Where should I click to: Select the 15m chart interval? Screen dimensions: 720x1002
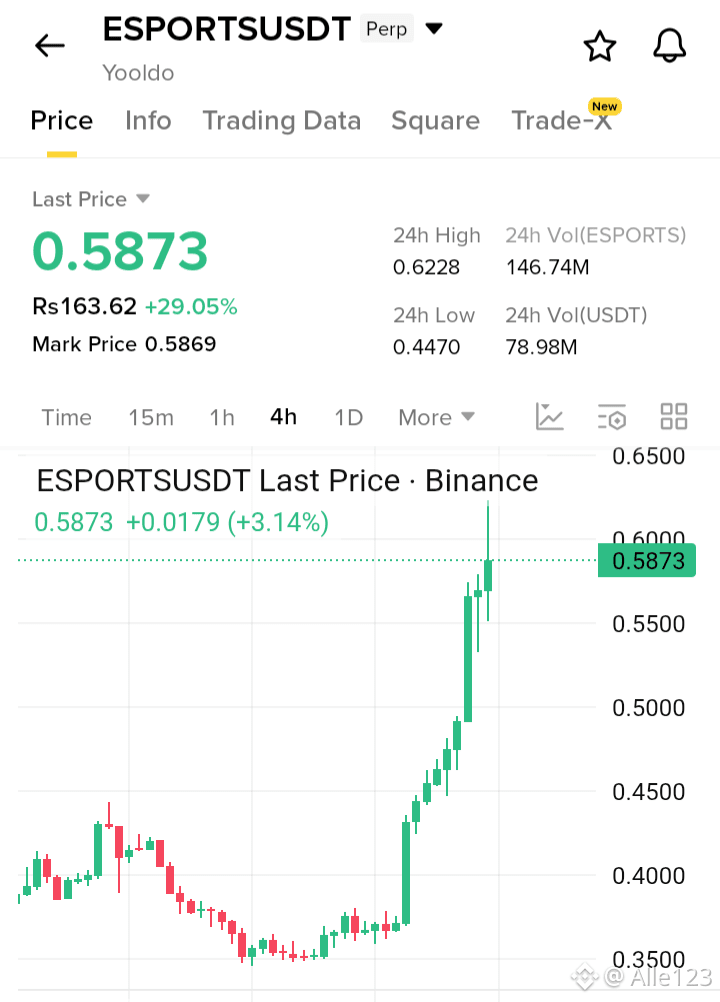tap(151, 417)
